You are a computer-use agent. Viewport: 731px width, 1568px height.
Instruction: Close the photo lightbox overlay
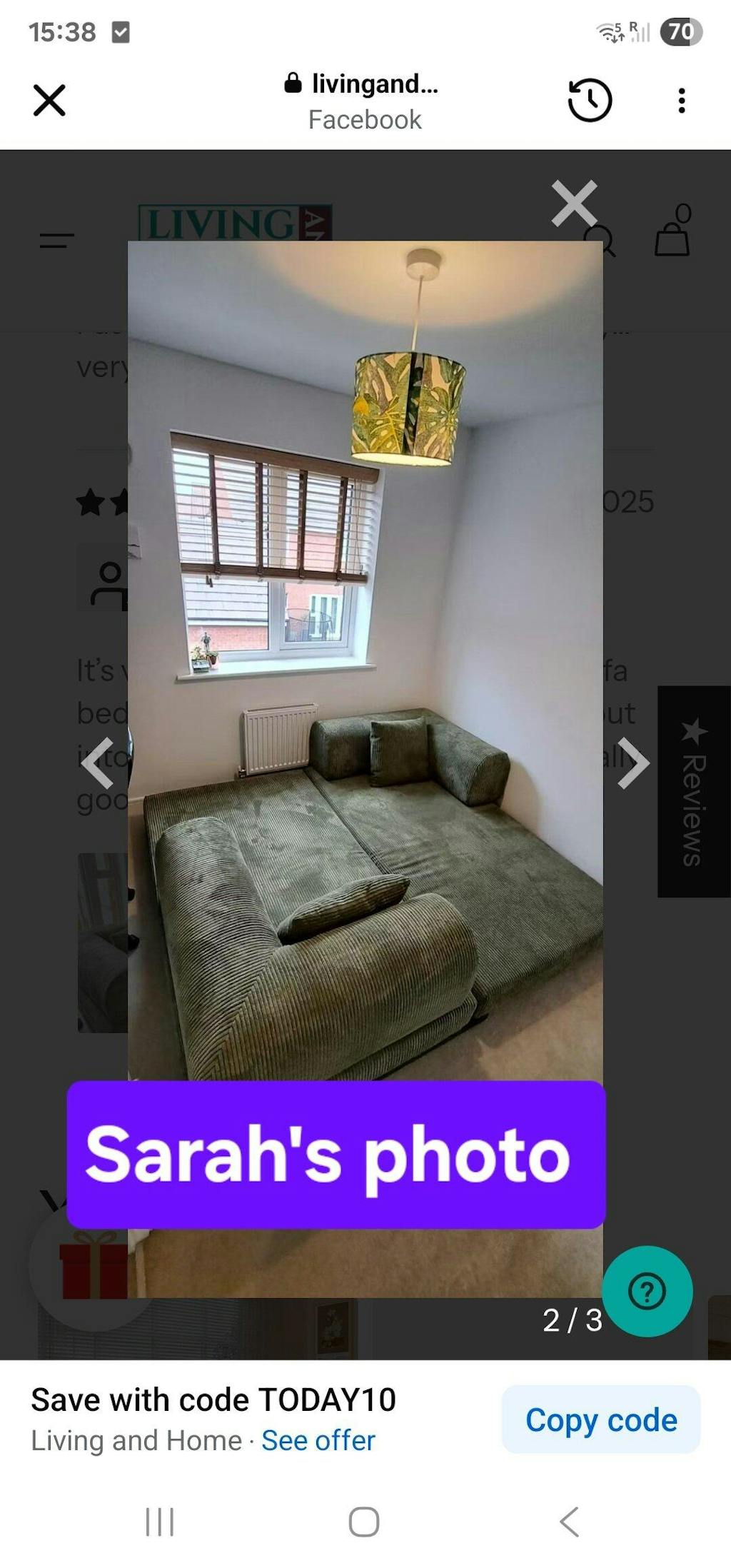tap(575, 203)
